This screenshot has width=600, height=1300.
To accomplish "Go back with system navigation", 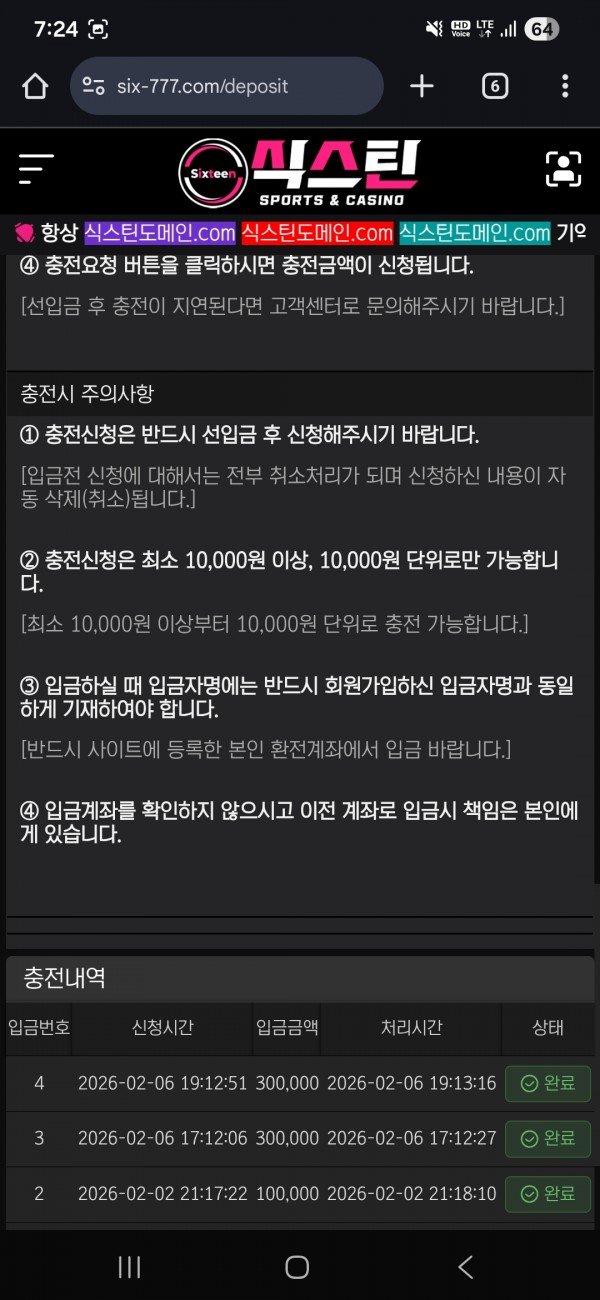I will (x=466, y=1267).
